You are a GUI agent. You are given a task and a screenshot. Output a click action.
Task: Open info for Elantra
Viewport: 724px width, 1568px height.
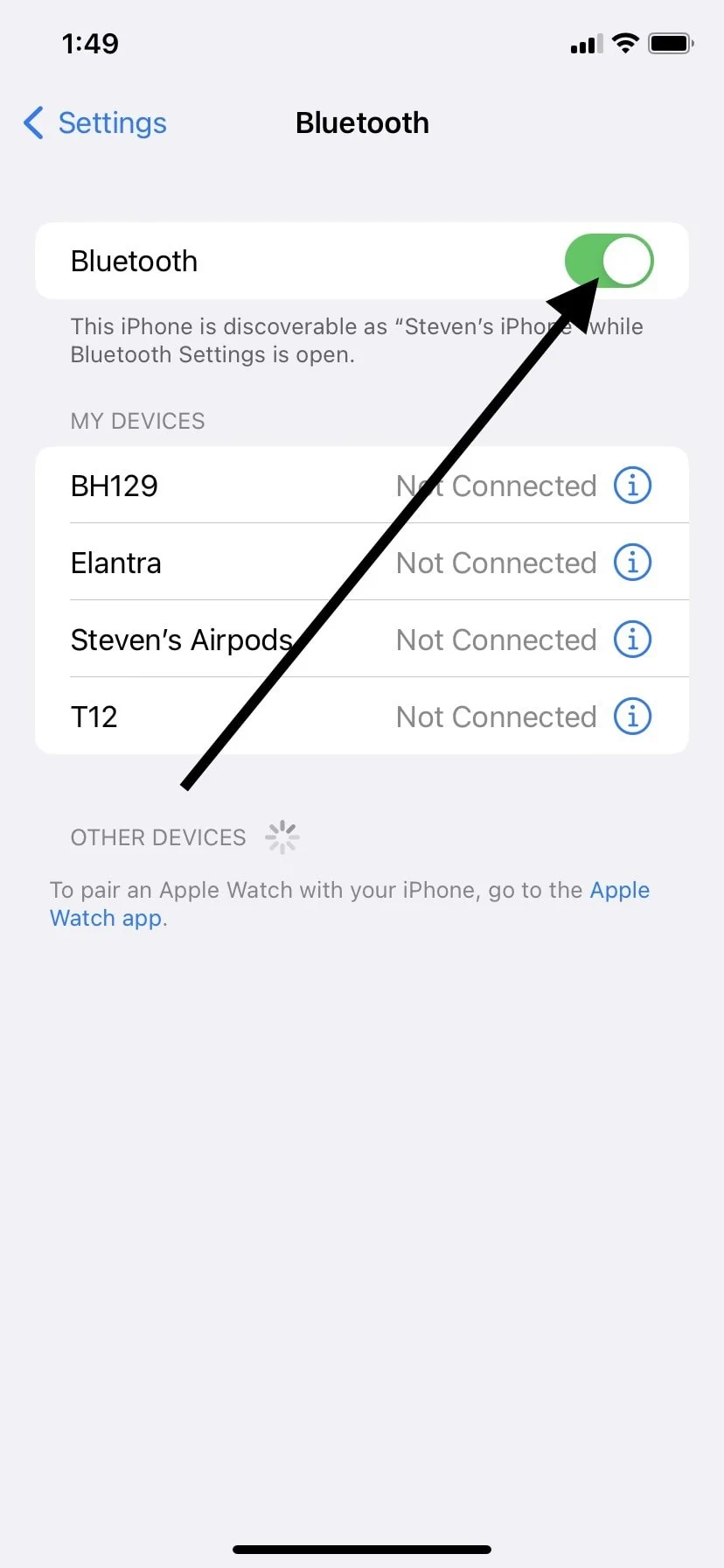coord(633,563)
